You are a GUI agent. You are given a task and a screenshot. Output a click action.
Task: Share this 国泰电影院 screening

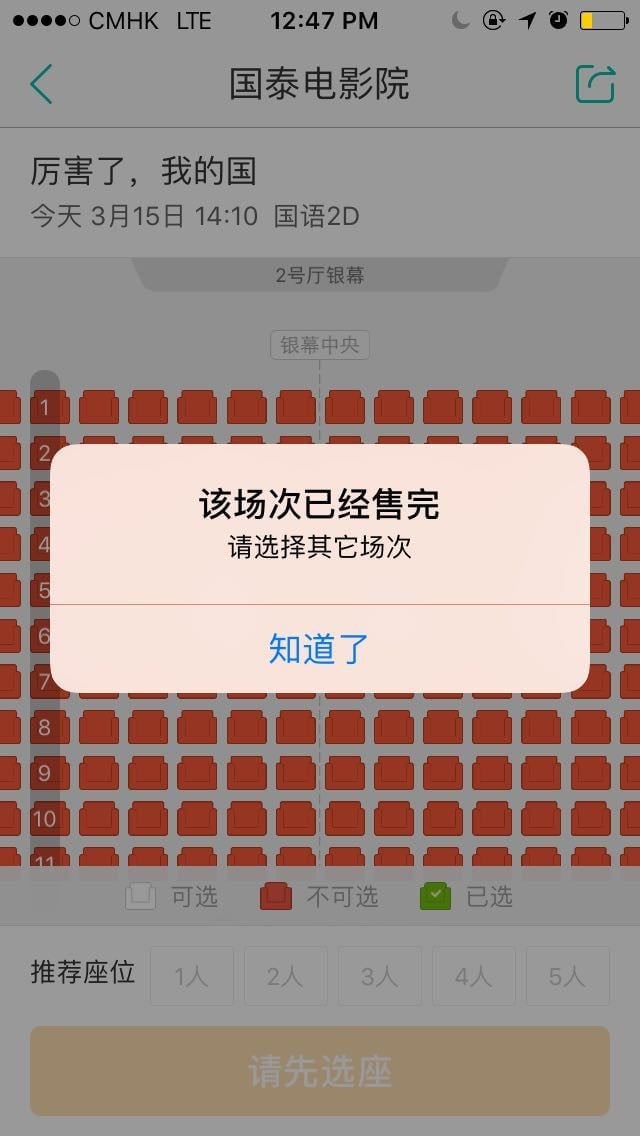click(595, 84)
